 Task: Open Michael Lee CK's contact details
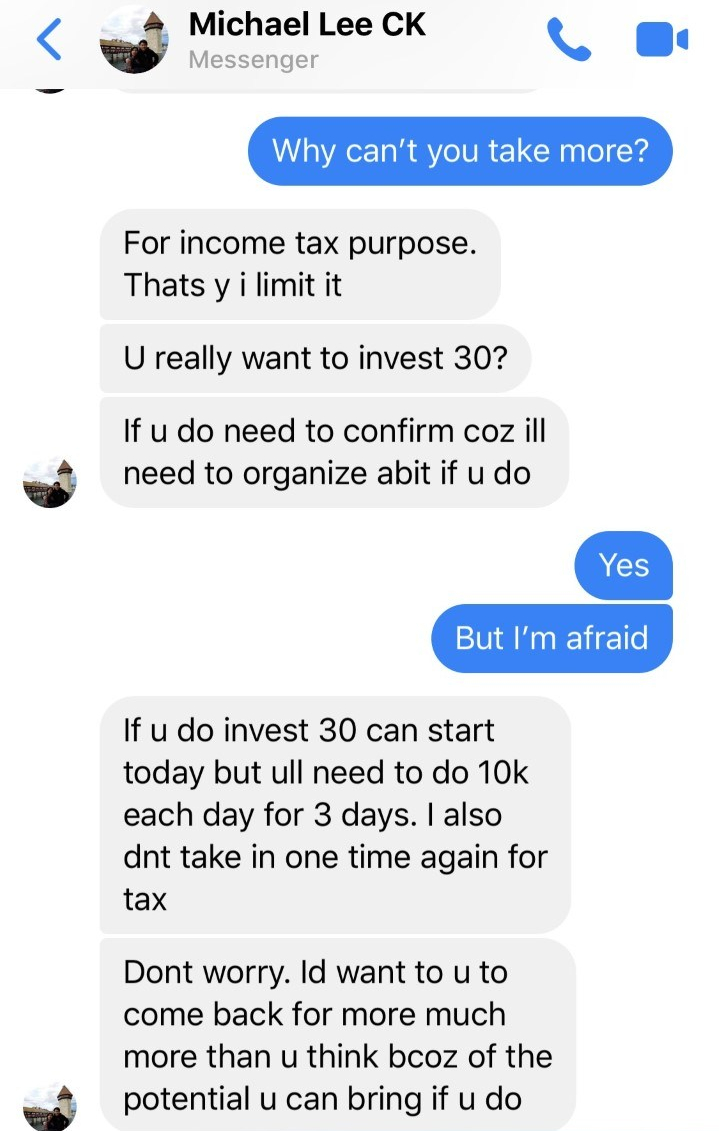pos(306,25)
